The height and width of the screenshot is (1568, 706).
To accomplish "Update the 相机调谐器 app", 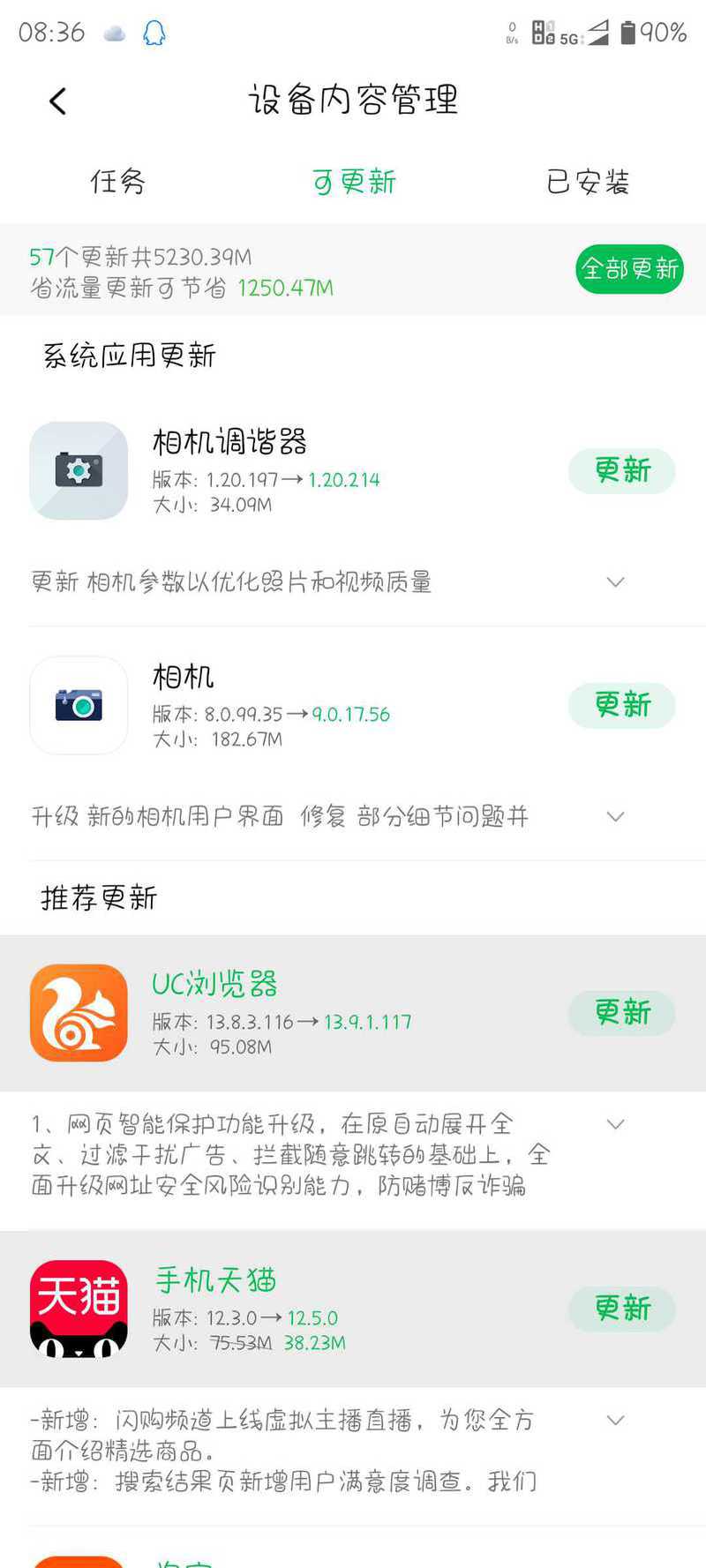I will pos(621,470).
